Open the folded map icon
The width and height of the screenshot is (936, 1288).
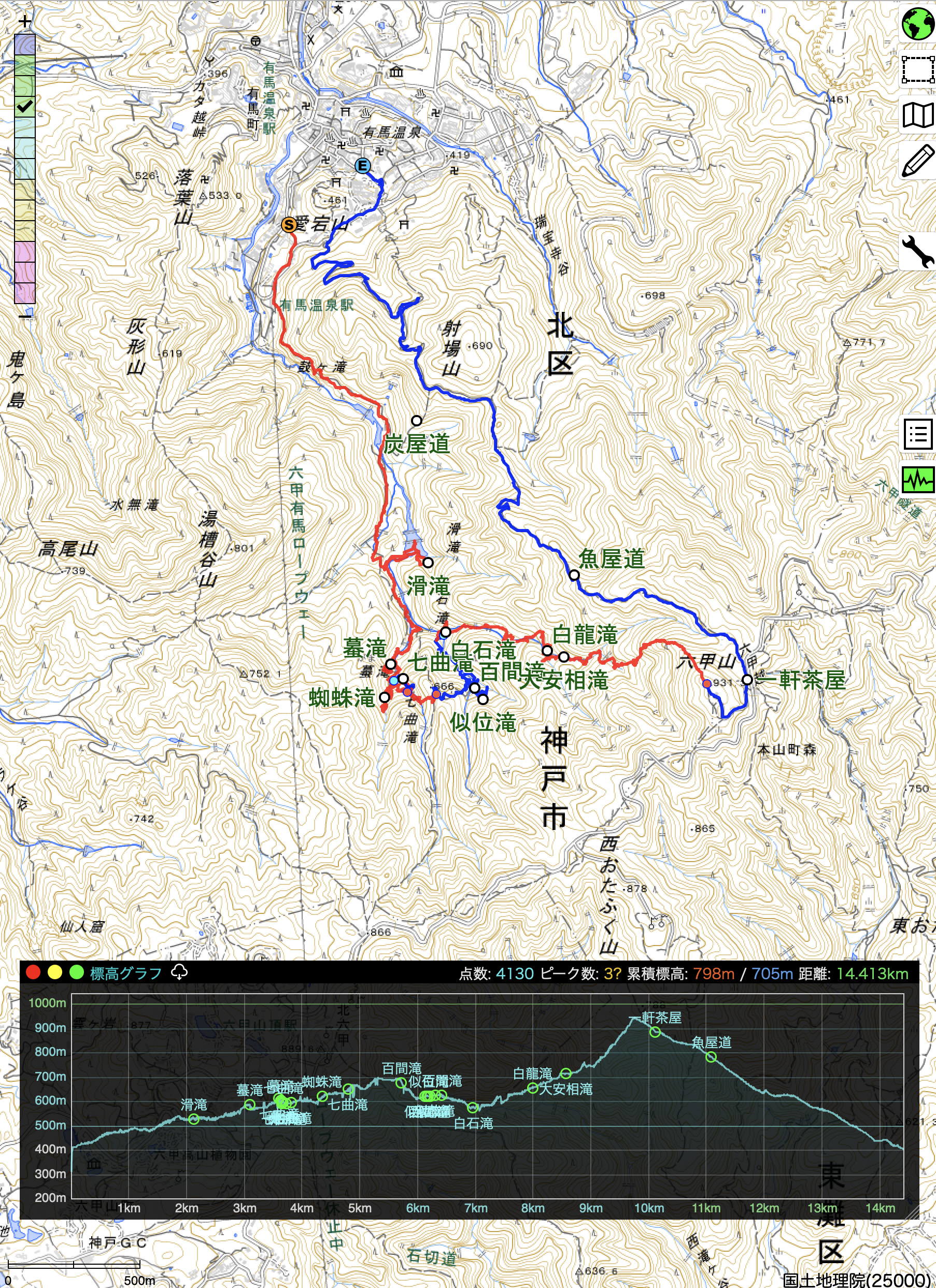[x=918, y=116]
